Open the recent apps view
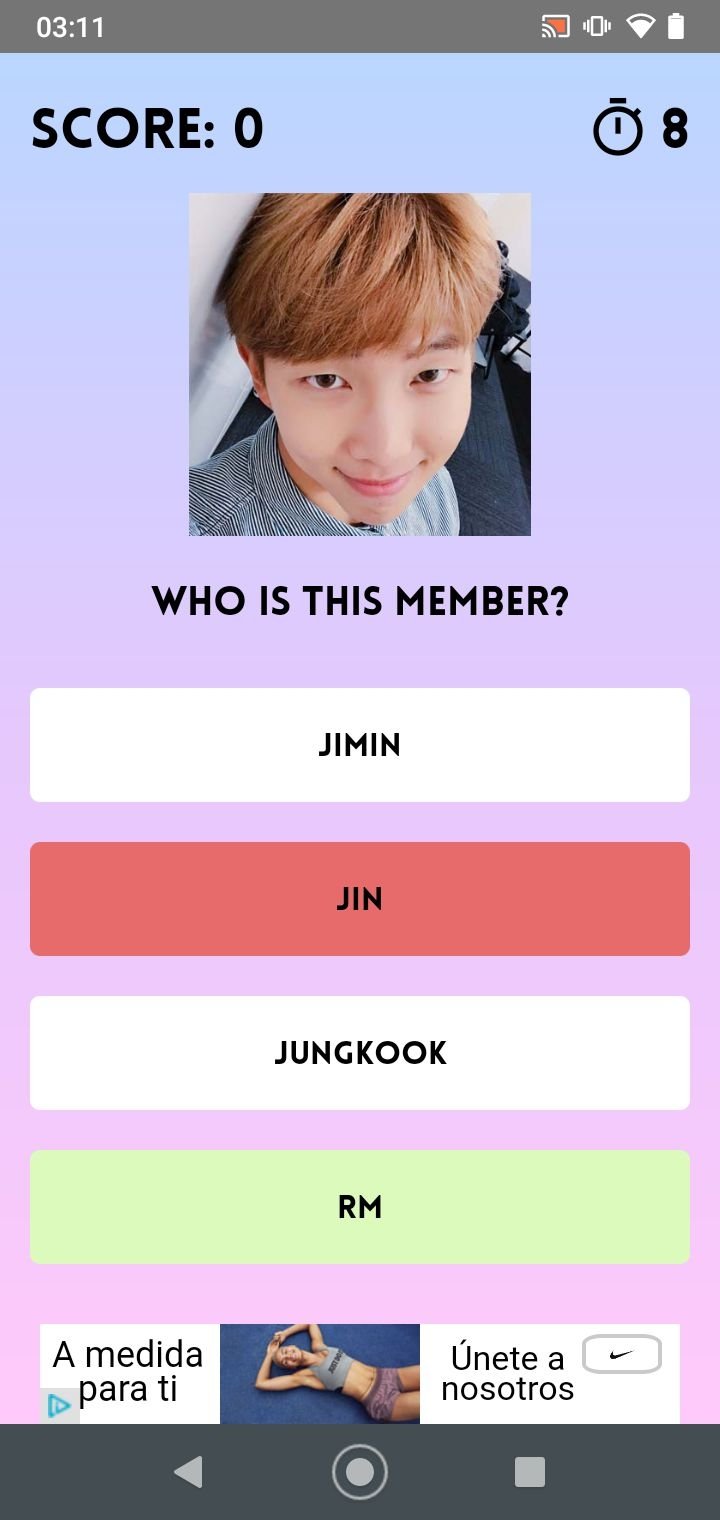Image resolution: width=720 pixels, height=1520 pixels. [x=530, y=1472]
